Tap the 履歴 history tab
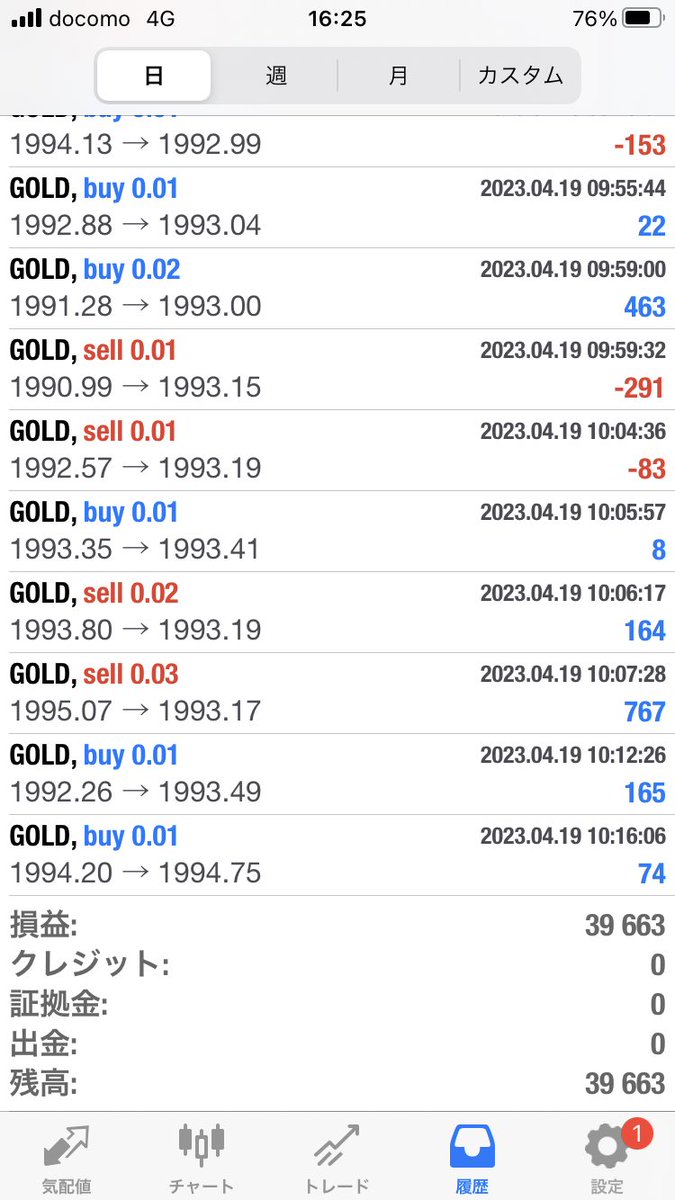675x1200 pixels. click(472, 1159)
